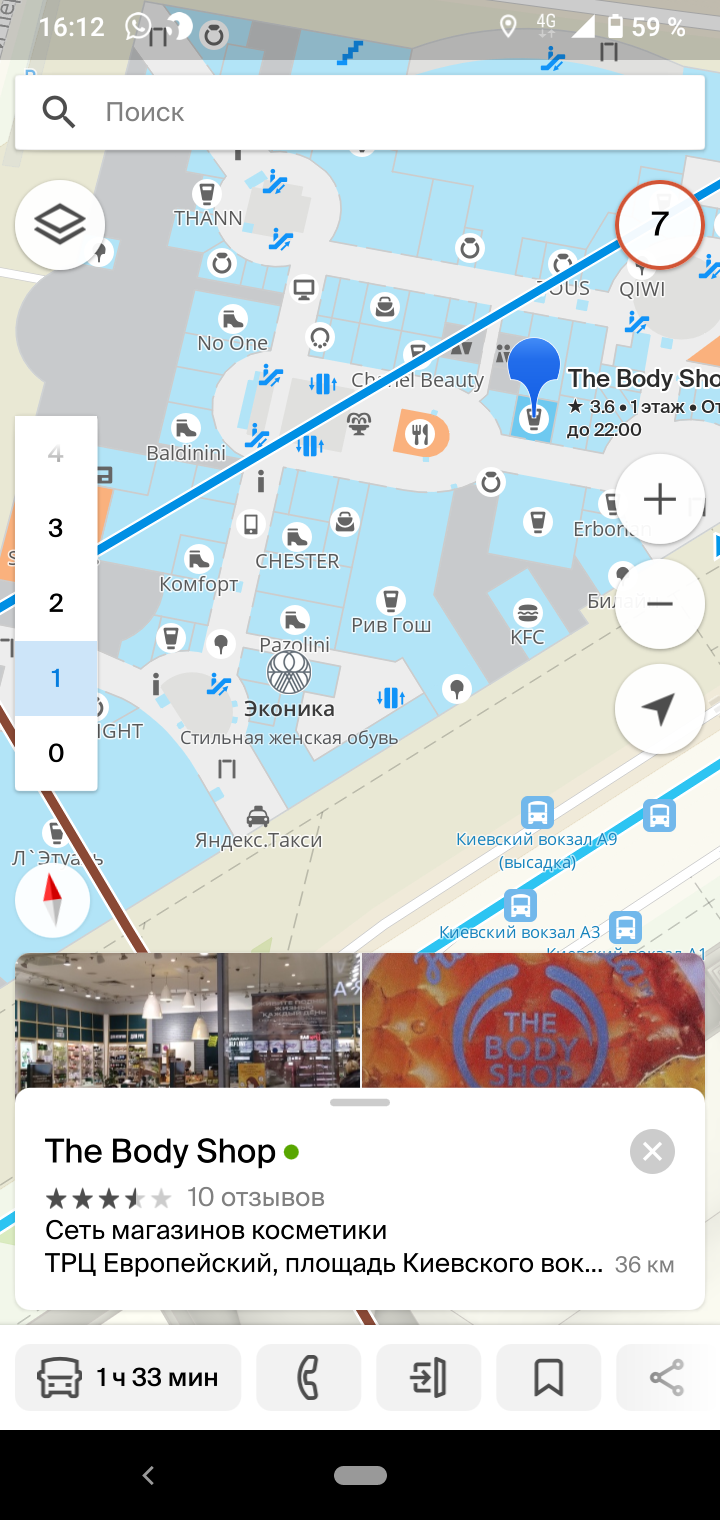
Task: Open the traffic level 7 indicator
Action: 659,225
